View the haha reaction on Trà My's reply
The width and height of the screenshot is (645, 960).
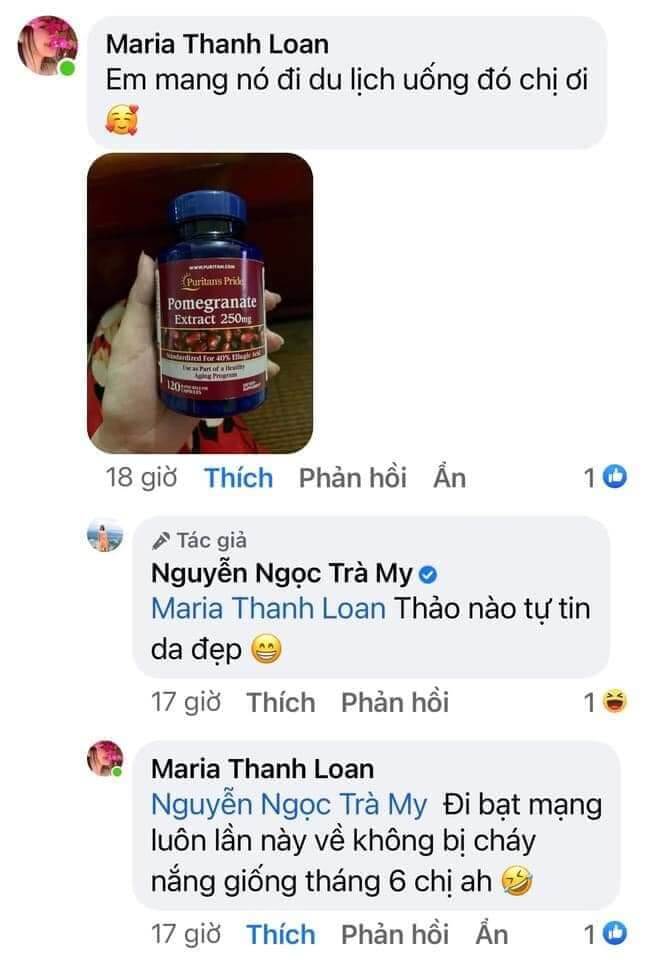606,702
